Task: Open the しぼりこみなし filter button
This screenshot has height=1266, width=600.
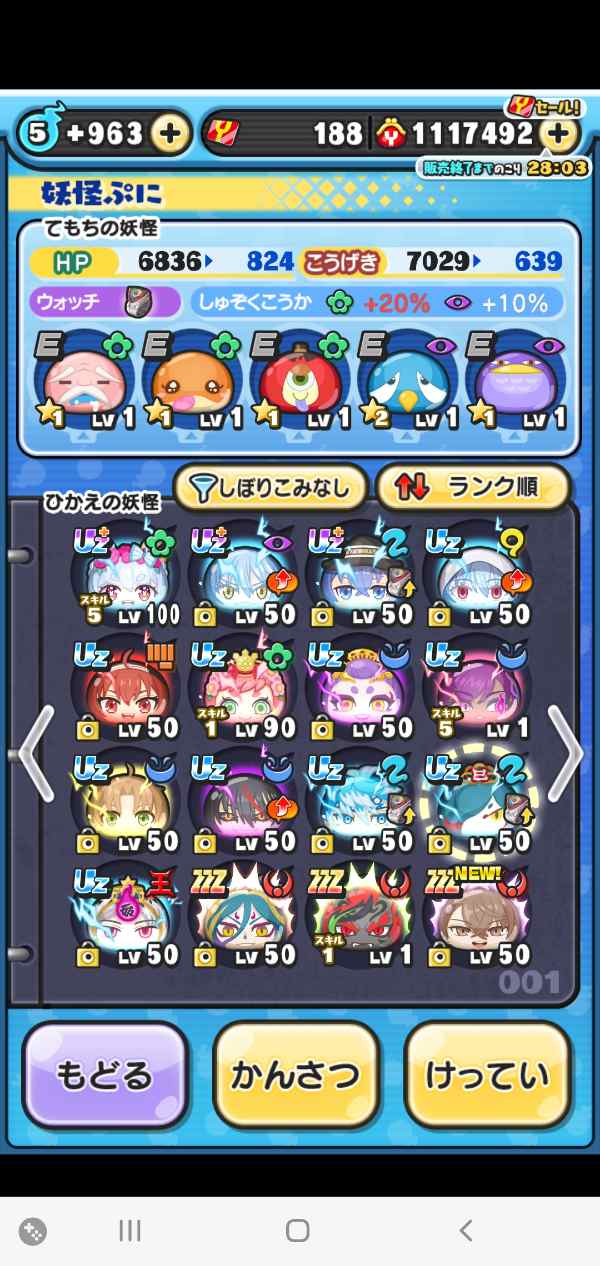Action: (270, 488)
